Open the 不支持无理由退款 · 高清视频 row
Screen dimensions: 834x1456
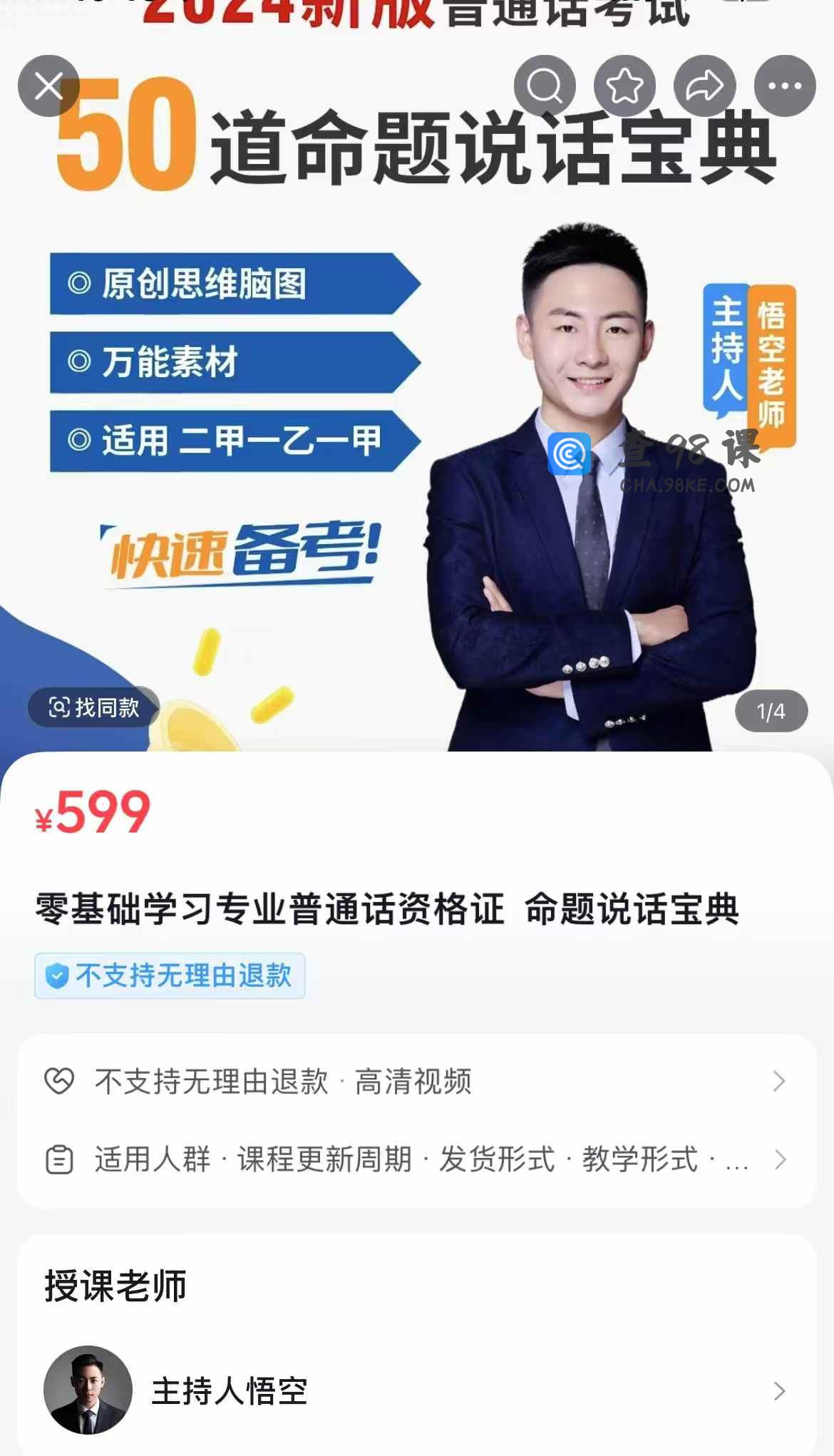417,1082
